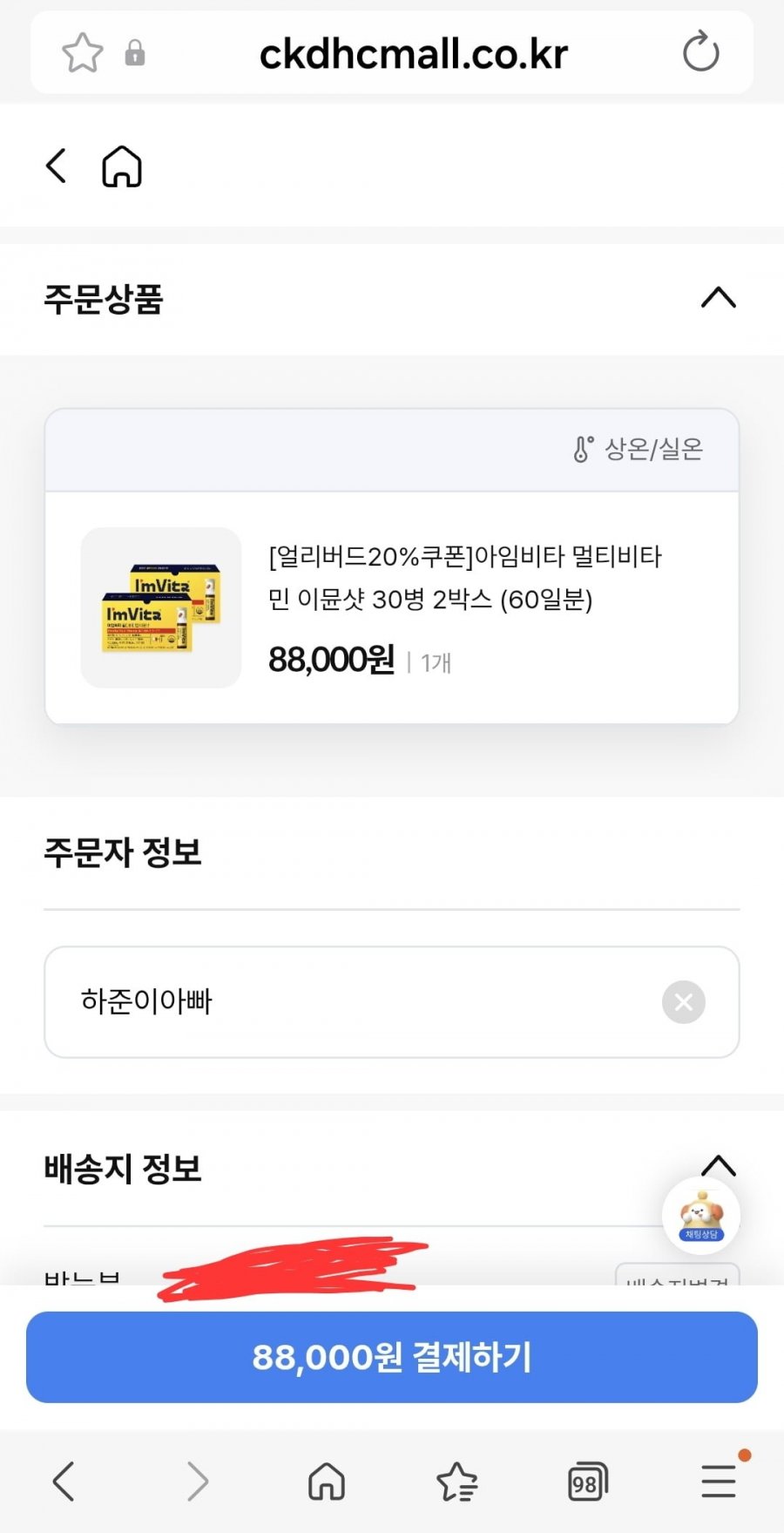This screenshot has width=784, height=1533.
Task: Pay with the 88,000원 결제하기 button
Action: click(392, 1357)
